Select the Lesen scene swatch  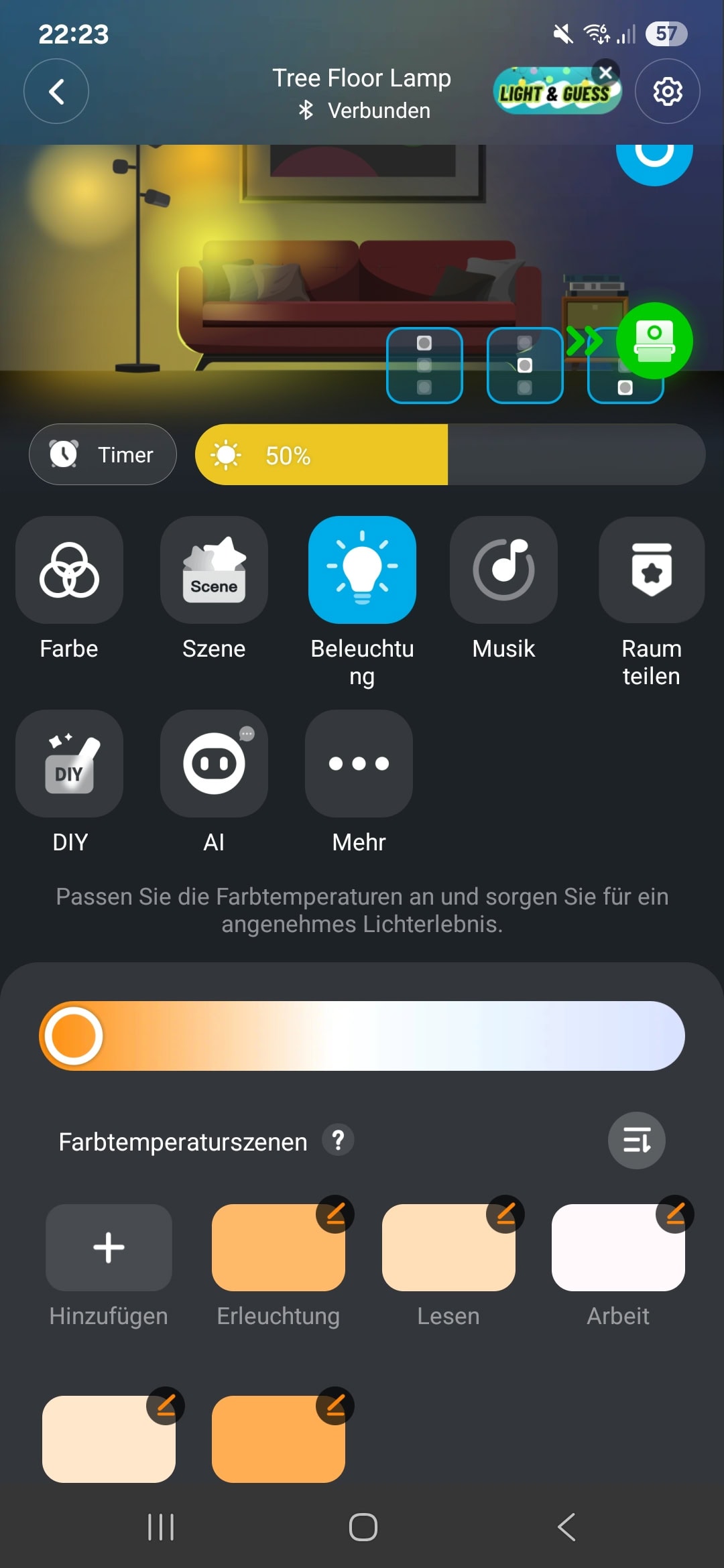tap(448, 1248)
